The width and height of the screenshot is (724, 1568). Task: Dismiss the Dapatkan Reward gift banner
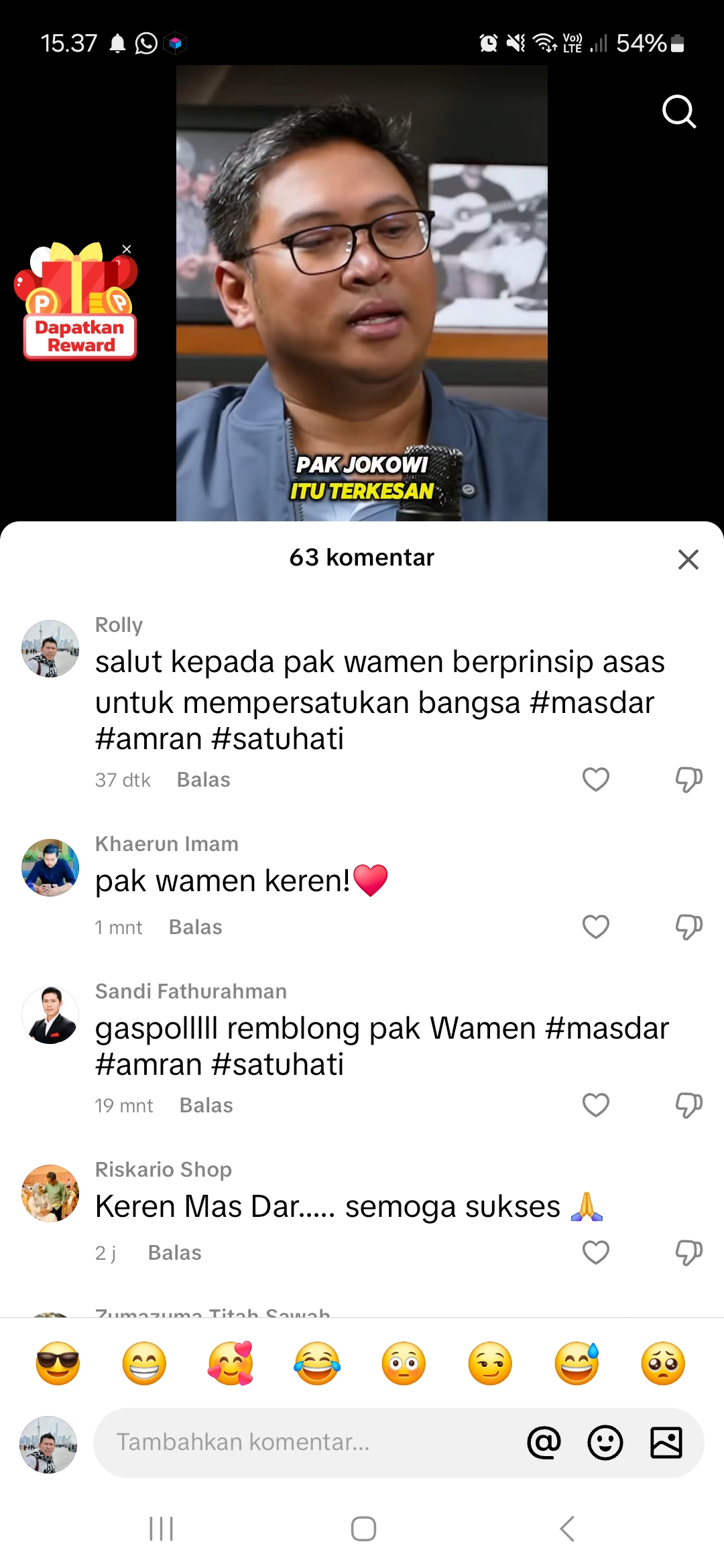pyautogui.click(x=127, y=249)
